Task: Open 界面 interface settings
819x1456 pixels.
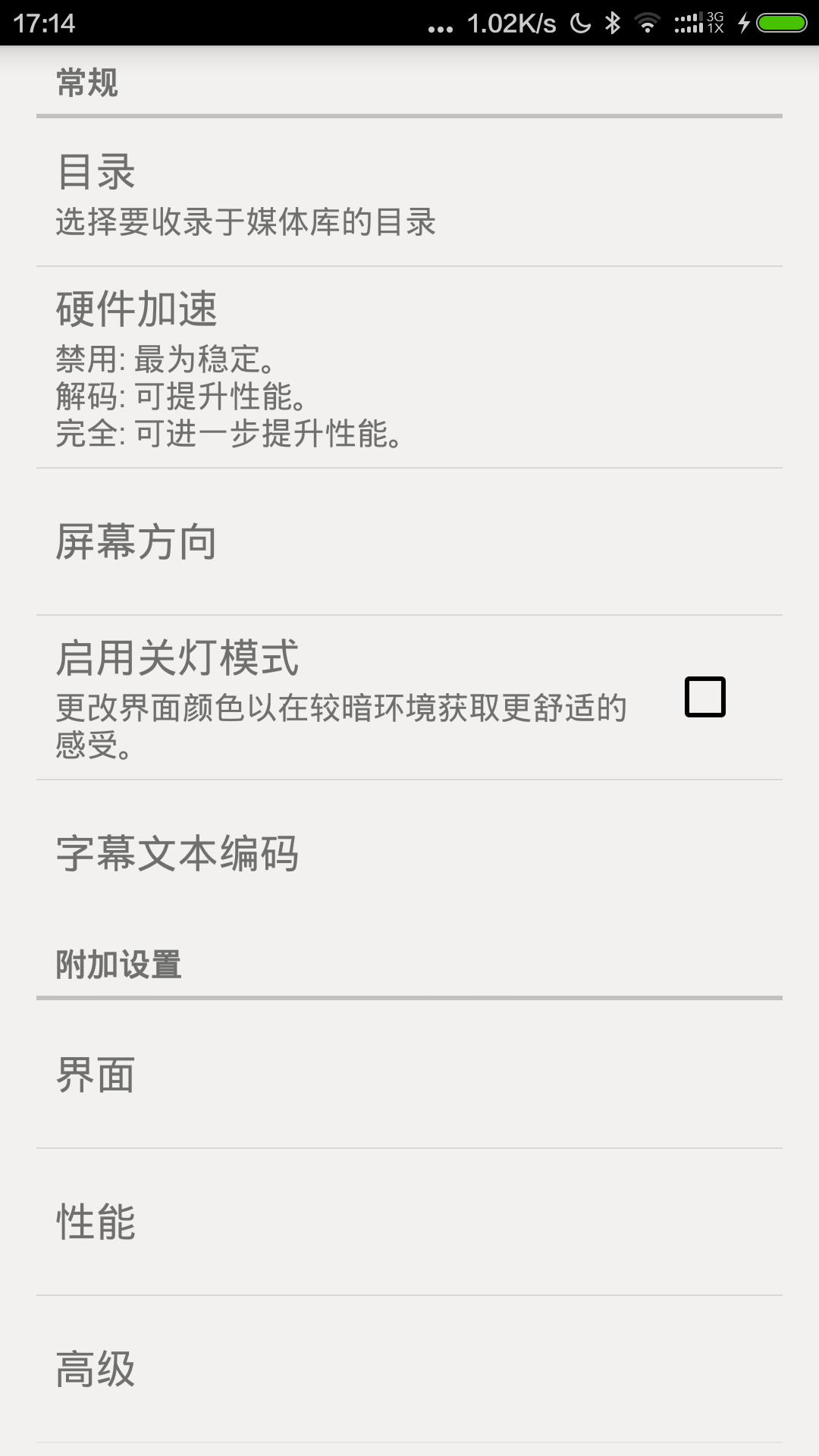Action: point(409,1075)
